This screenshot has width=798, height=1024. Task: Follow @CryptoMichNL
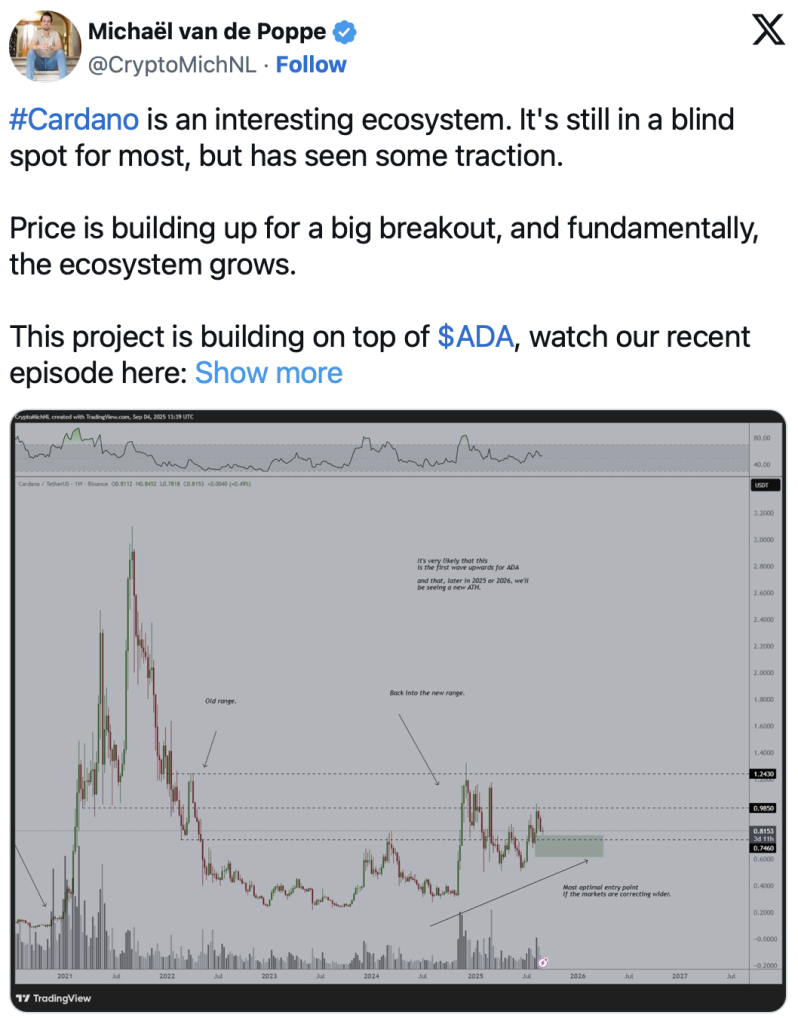click(311, 65)
